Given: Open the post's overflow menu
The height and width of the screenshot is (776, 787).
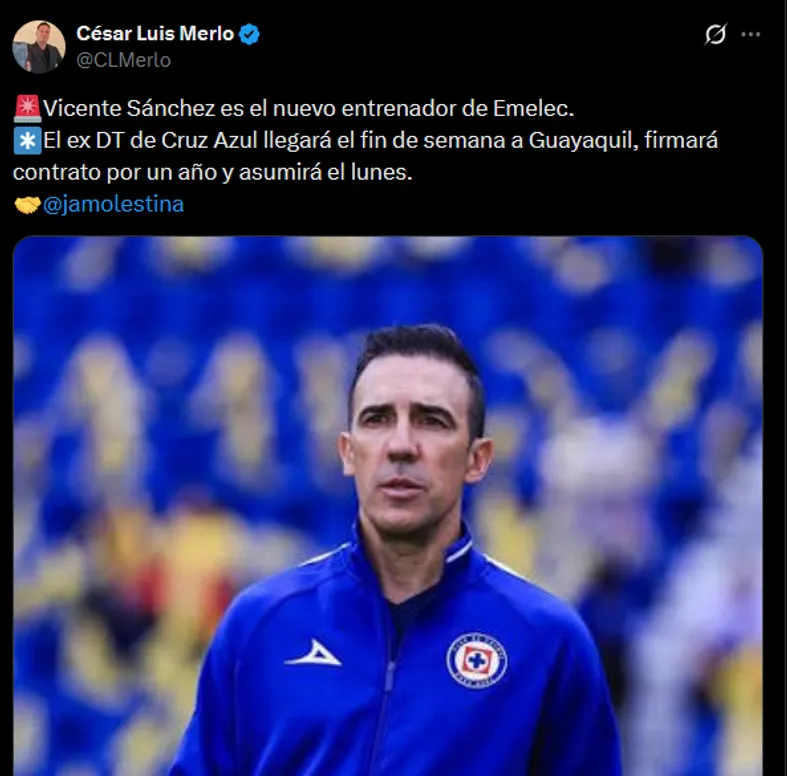Looking at the screenshot, I should coord(750,34).
